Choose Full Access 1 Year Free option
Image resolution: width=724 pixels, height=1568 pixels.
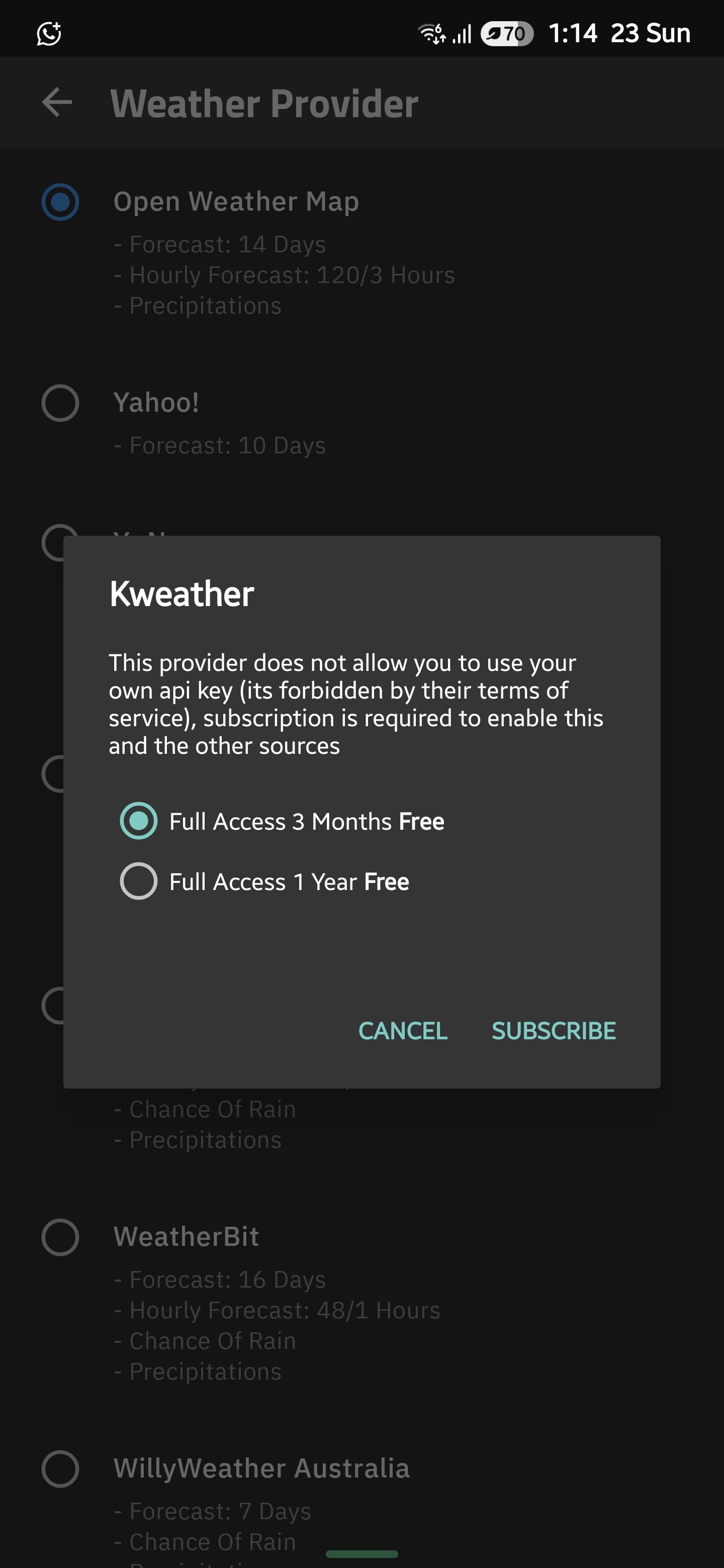click(264, 881)
